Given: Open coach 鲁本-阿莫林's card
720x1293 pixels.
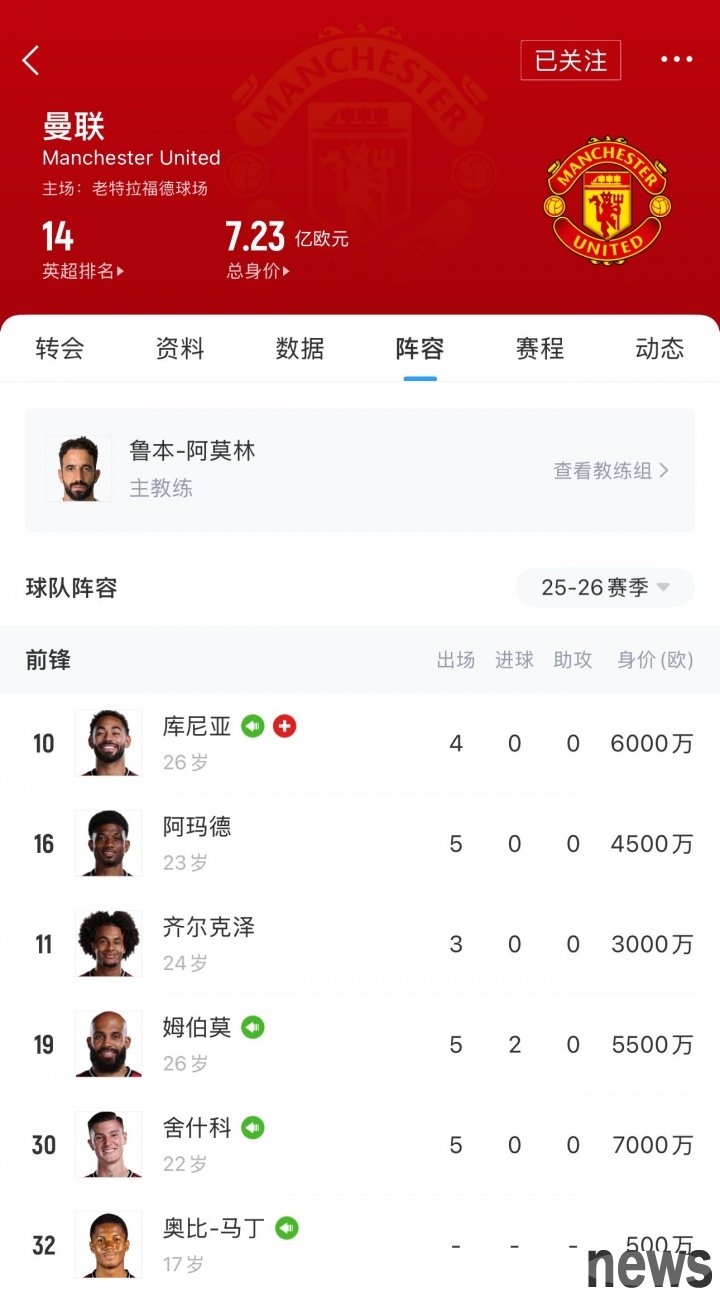Looking at the screenshot, I should [360, 469].
